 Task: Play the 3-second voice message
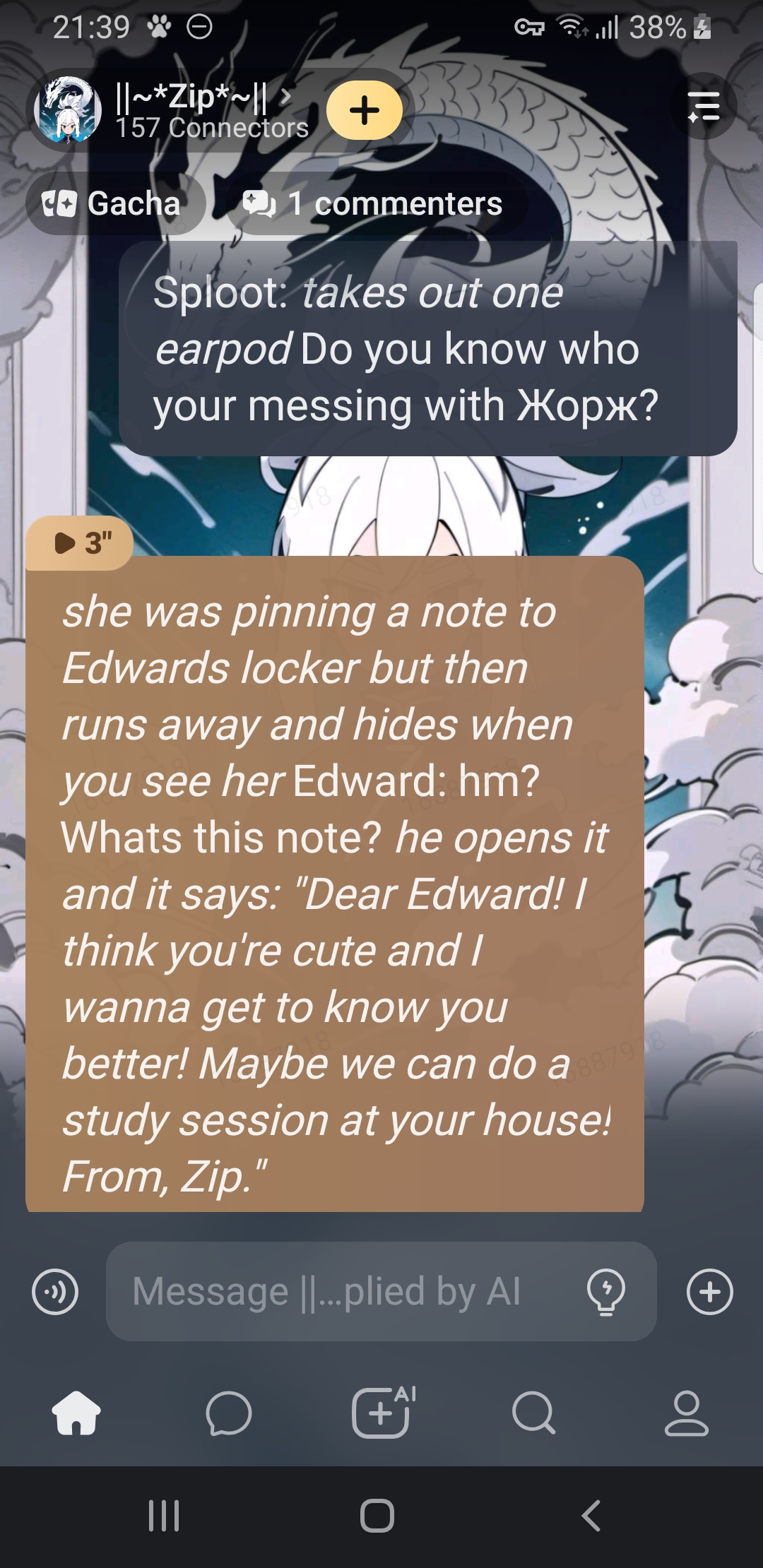coord(80,543)
